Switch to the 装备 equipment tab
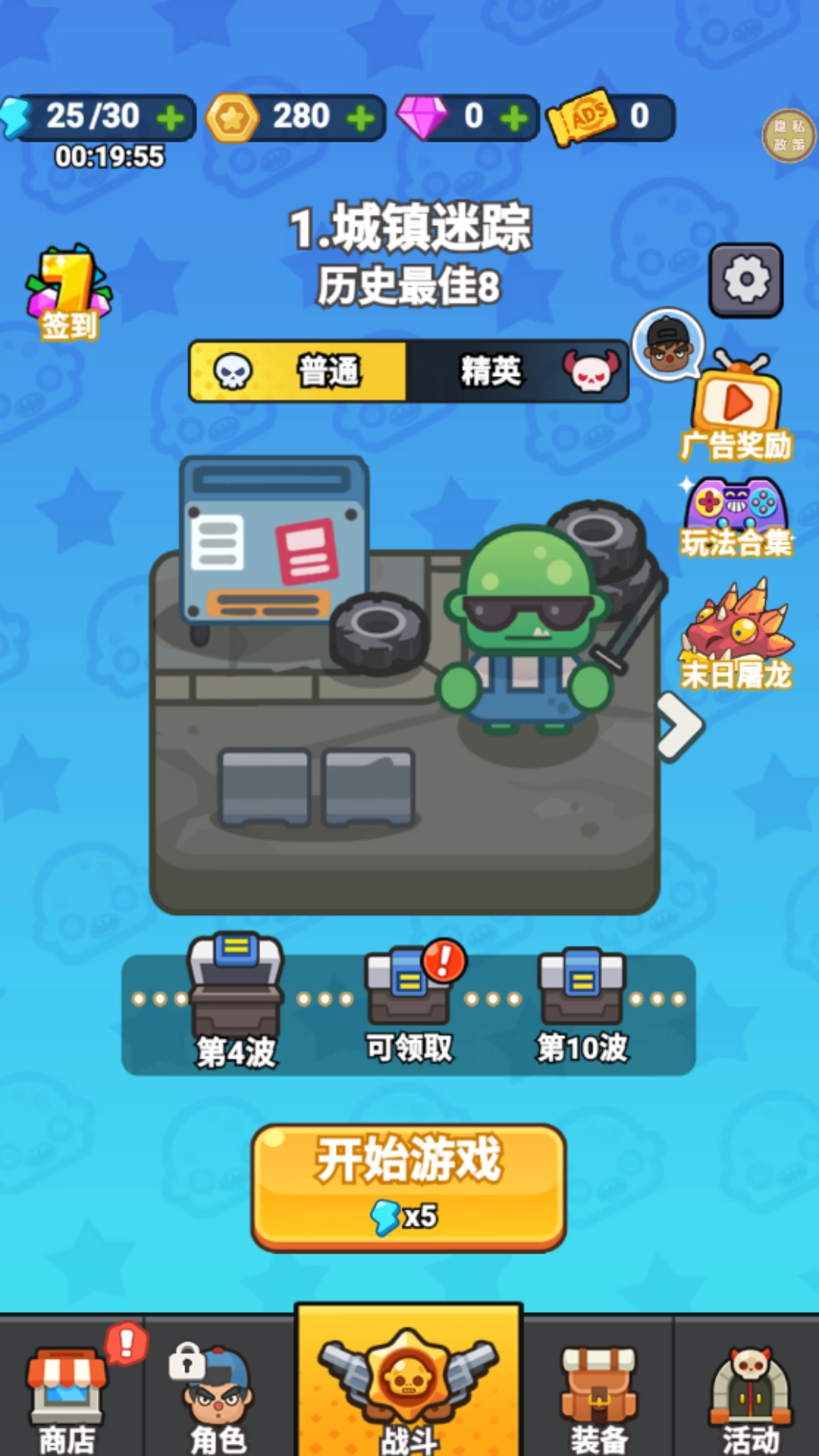The image size is (819, 1456). 599,1395
